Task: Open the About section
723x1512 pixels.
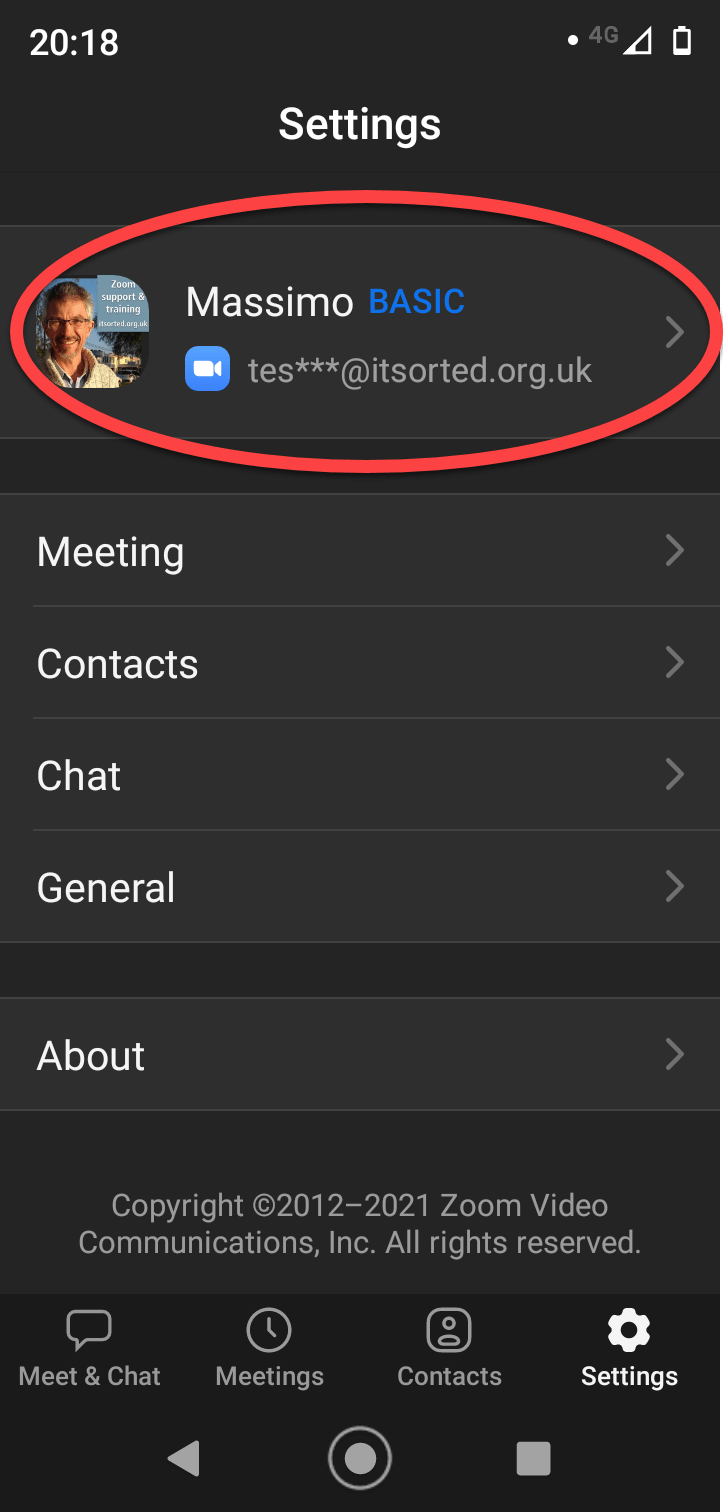Action: pos(90,1054)
